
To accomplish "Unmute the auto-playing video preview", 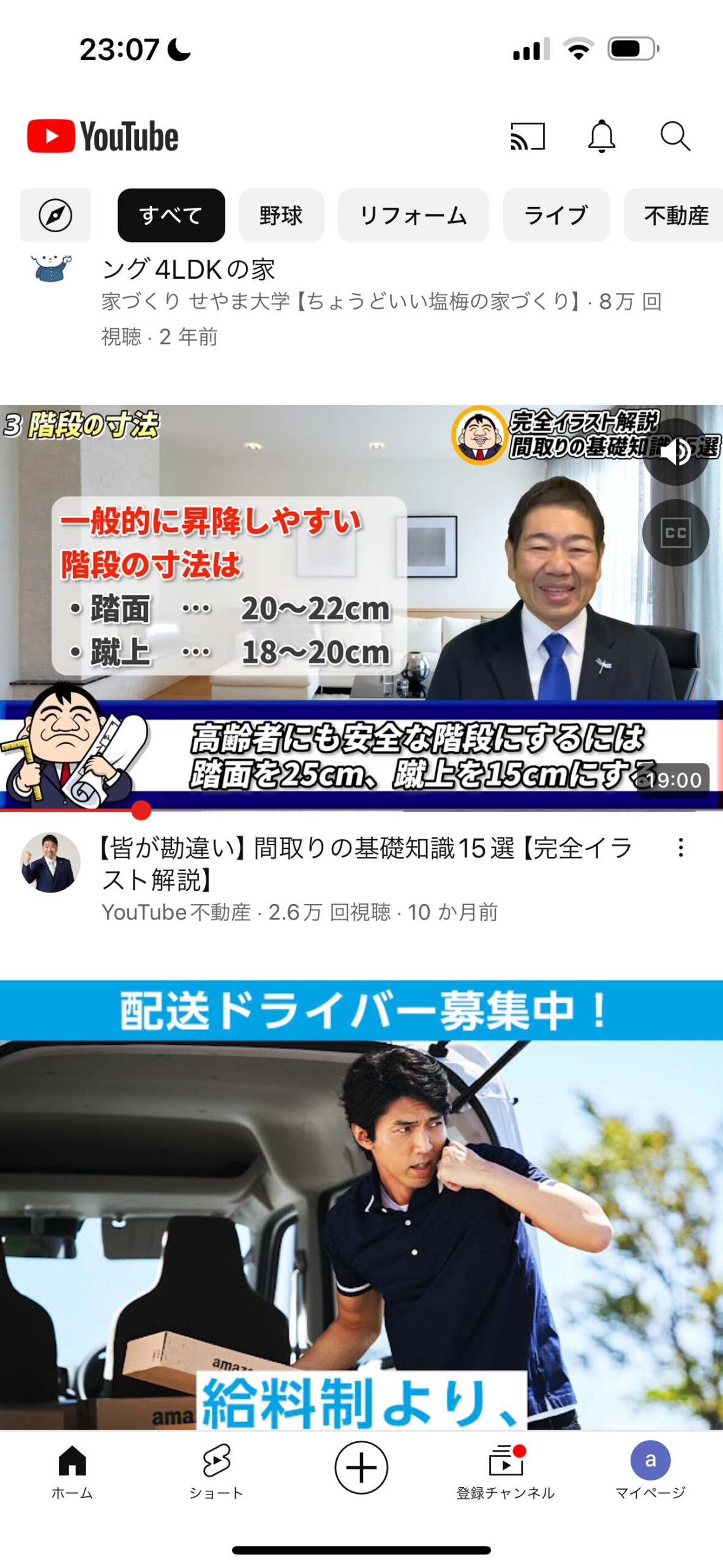I will coord(676,452).
